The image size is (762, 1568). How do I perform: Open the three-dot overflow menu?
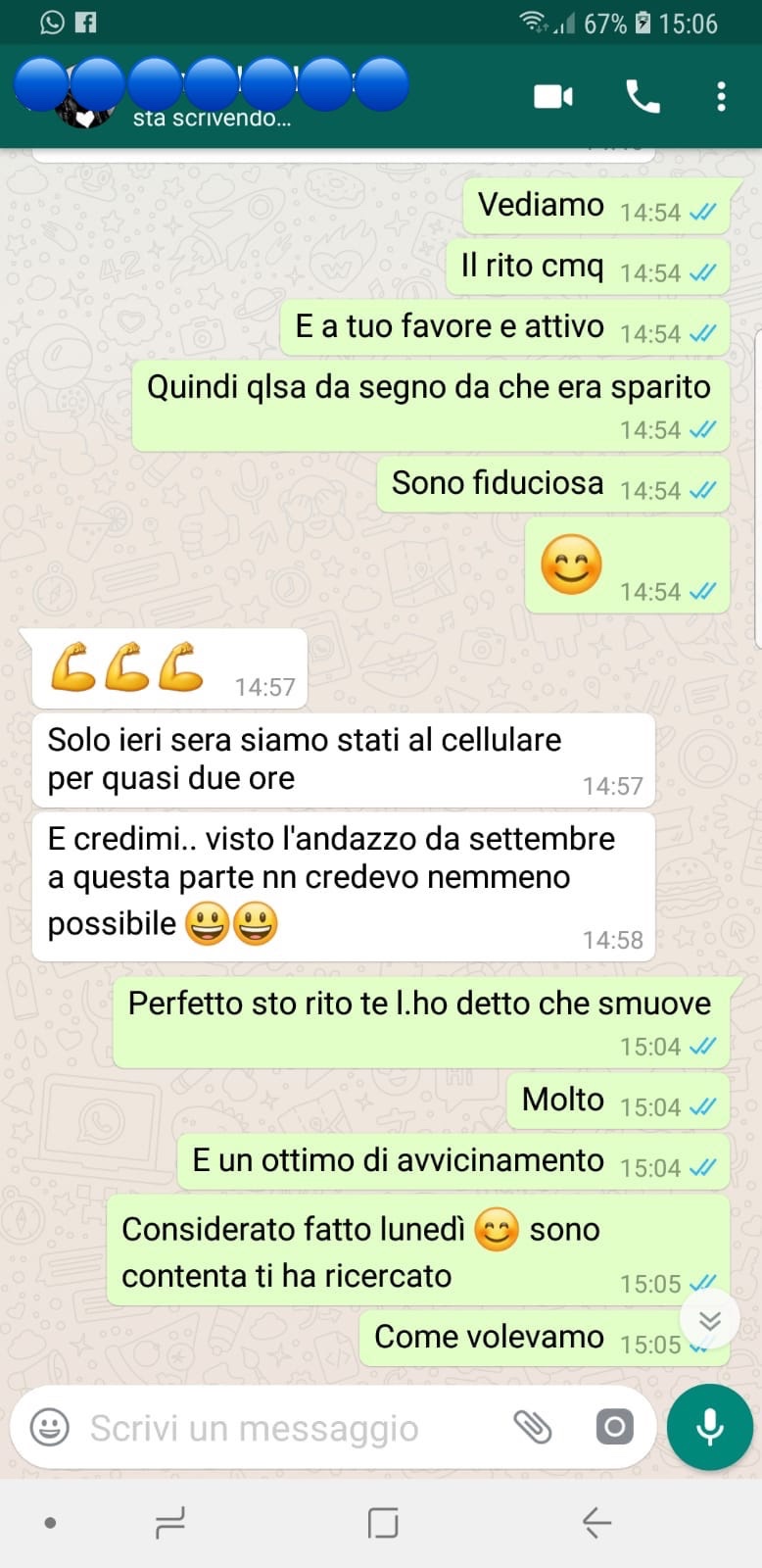click(721, 96)
